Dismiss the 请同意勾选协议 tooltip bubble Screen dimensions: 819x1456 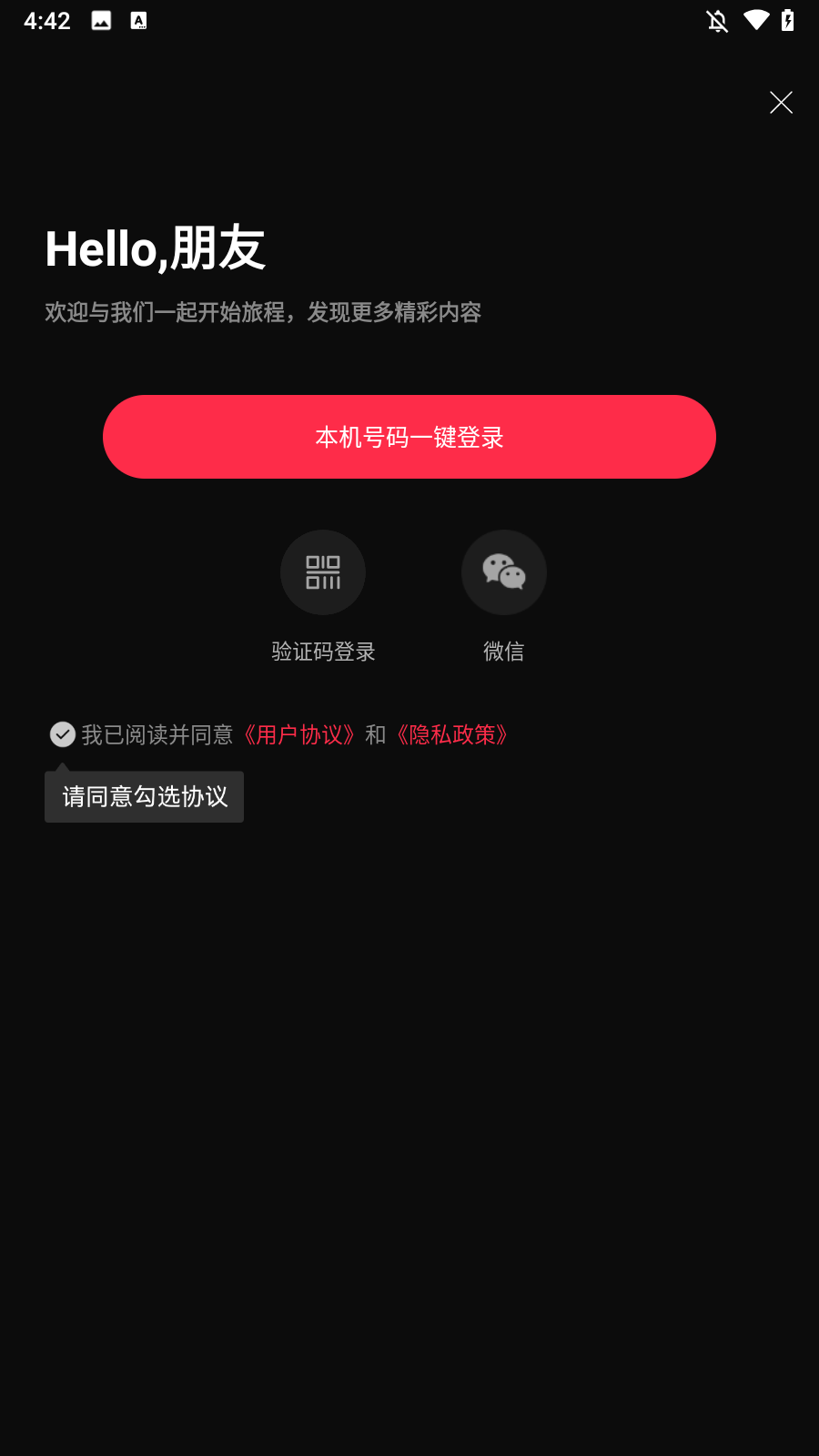coord(144,796)
